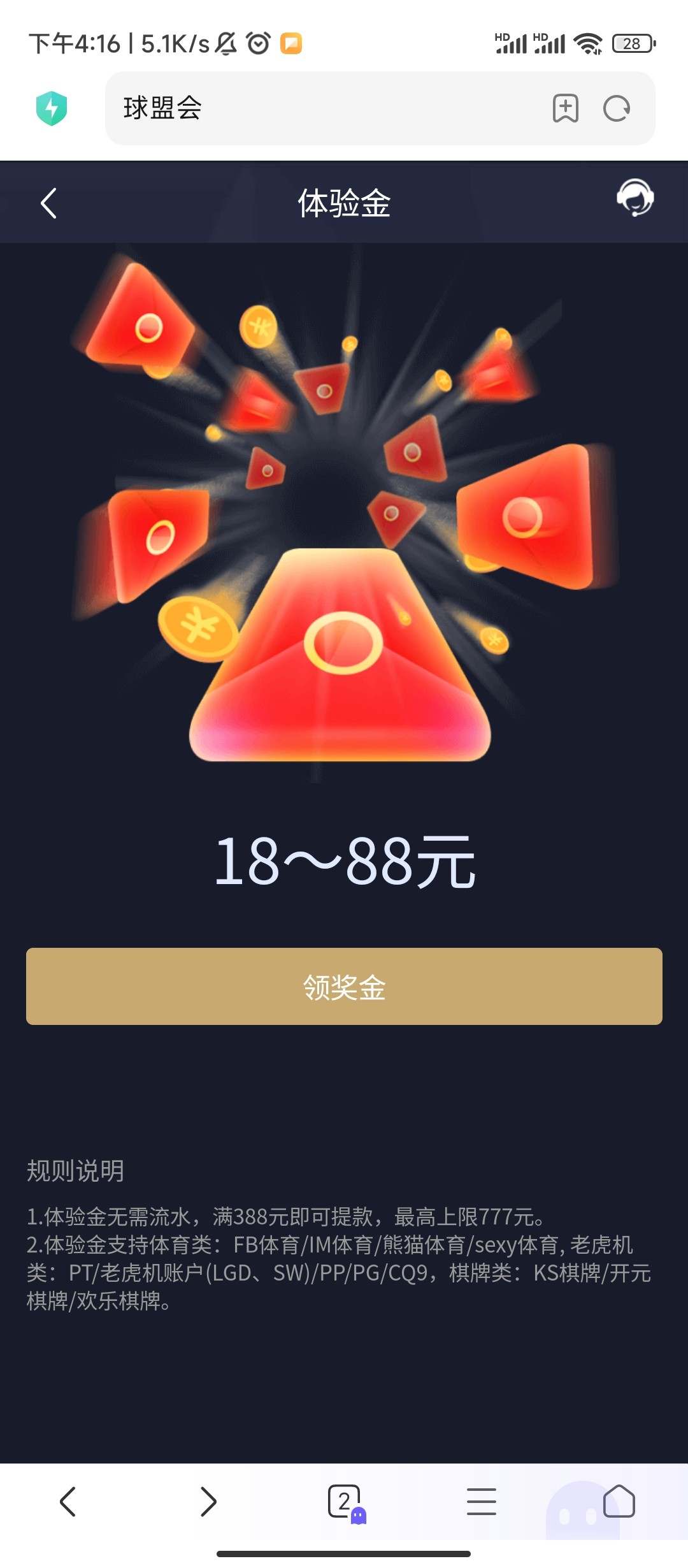Add this page to bookmarks
Image resolution: width=688 pixels, height=1568 pixels.
tap(565, 108)
